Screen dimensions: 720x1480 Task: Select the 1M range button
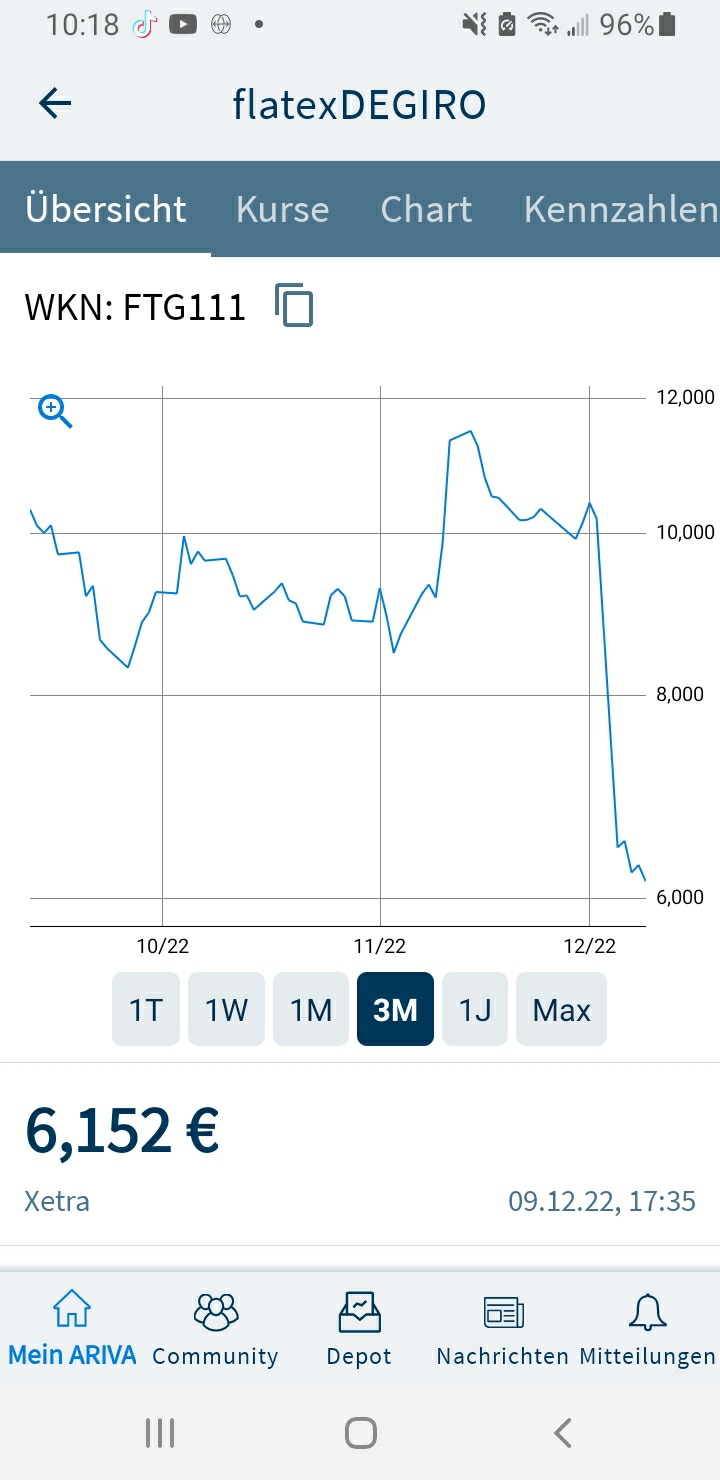(310, 1009)
